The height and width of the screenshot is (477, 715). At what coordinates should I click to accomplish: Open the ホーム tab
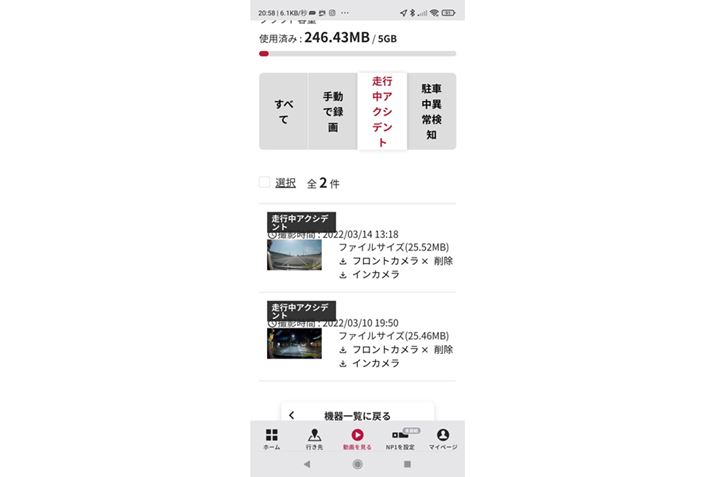coord(271,439)
